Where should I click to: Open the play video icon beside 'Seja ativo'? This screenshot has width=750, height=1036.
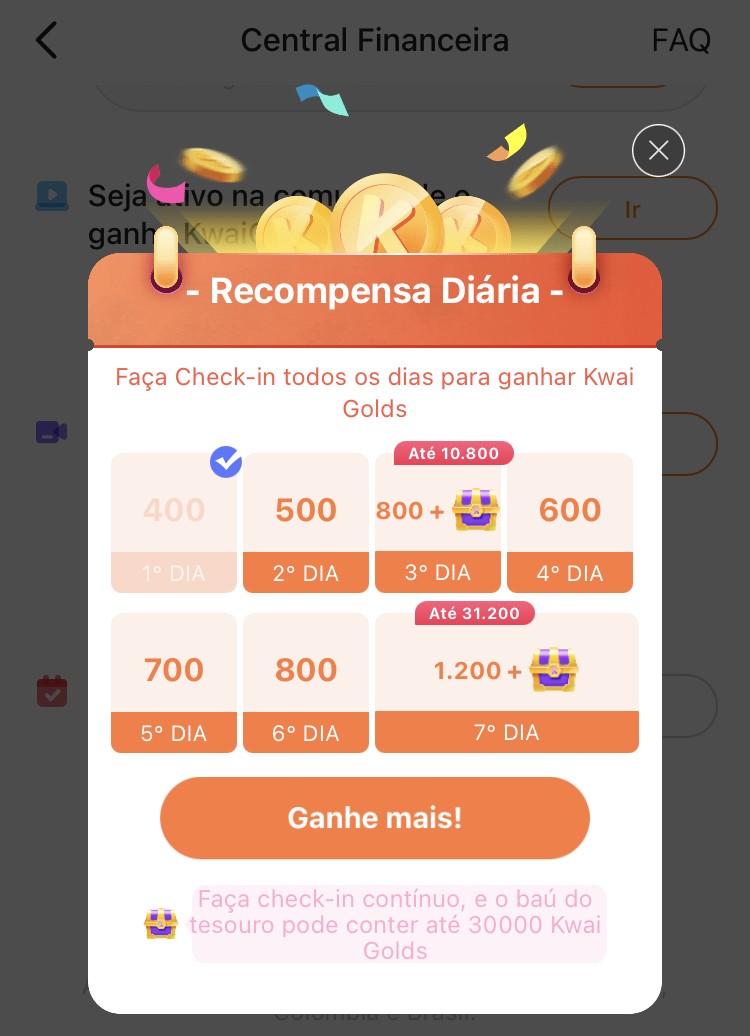point(51,196)
